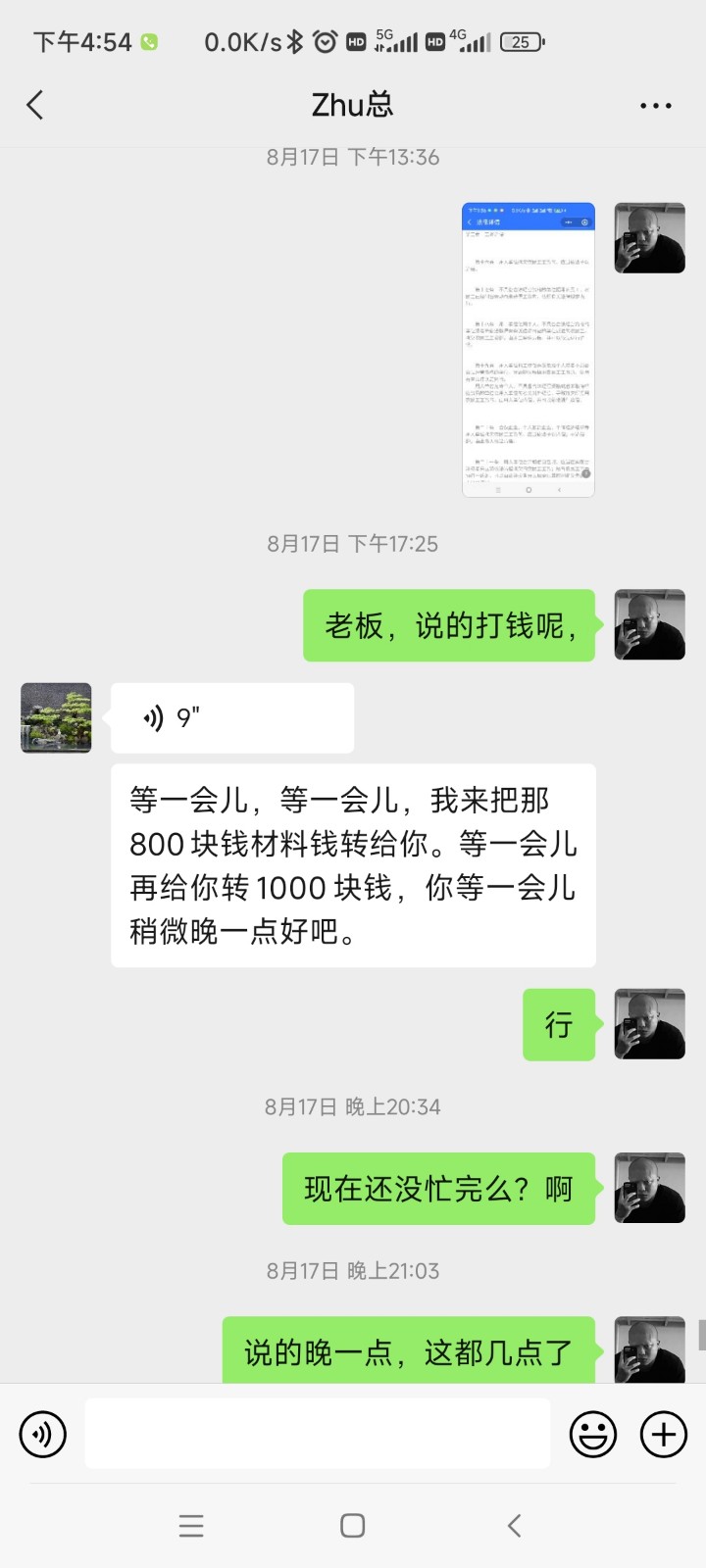This screenshot has height=1568, width=706.
Task: Go back from the Zhu总 chat
Action: (35, 105)
